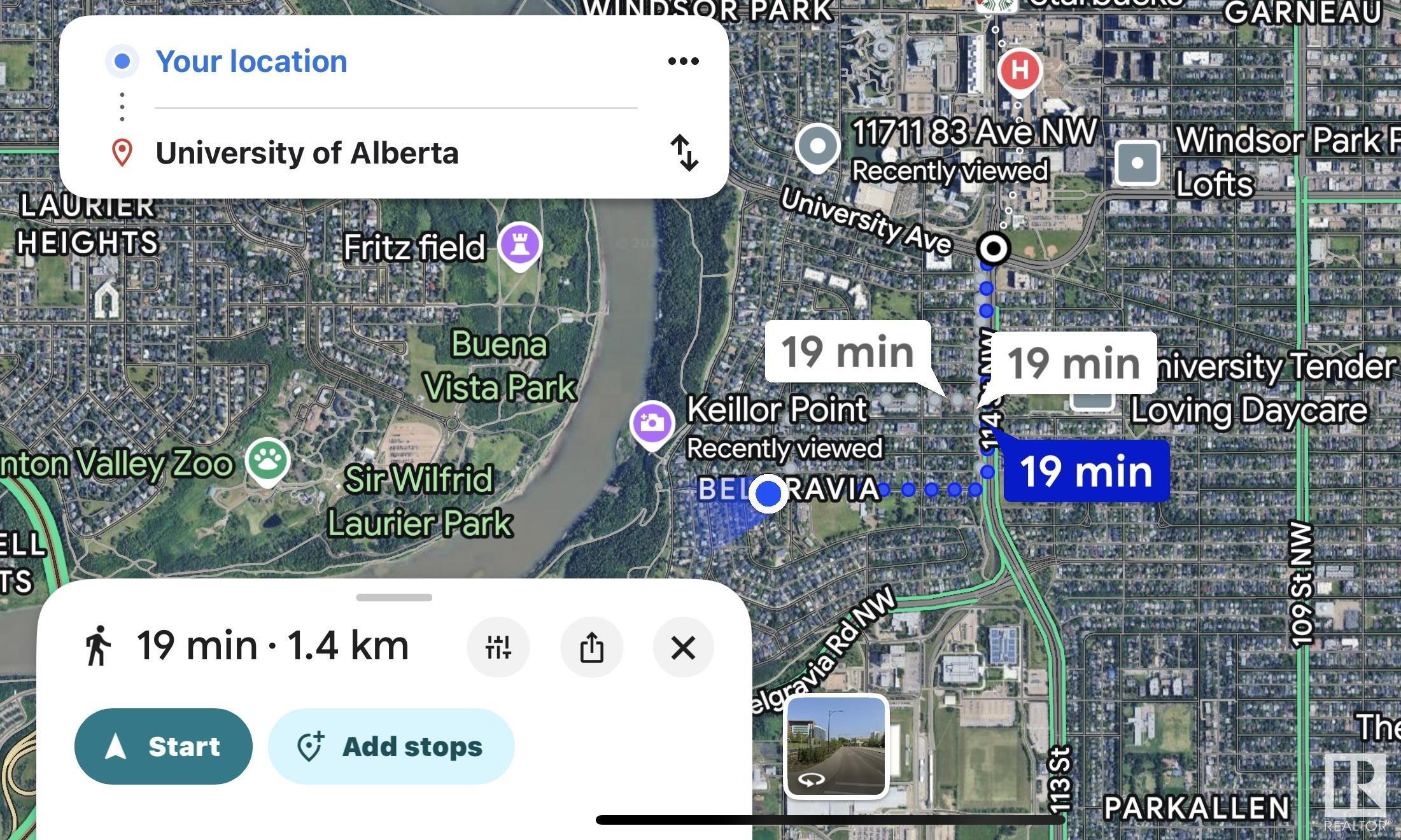Select the blue highlighted 19 min route
The image size is (1401, 840).
click(1086, 472)
